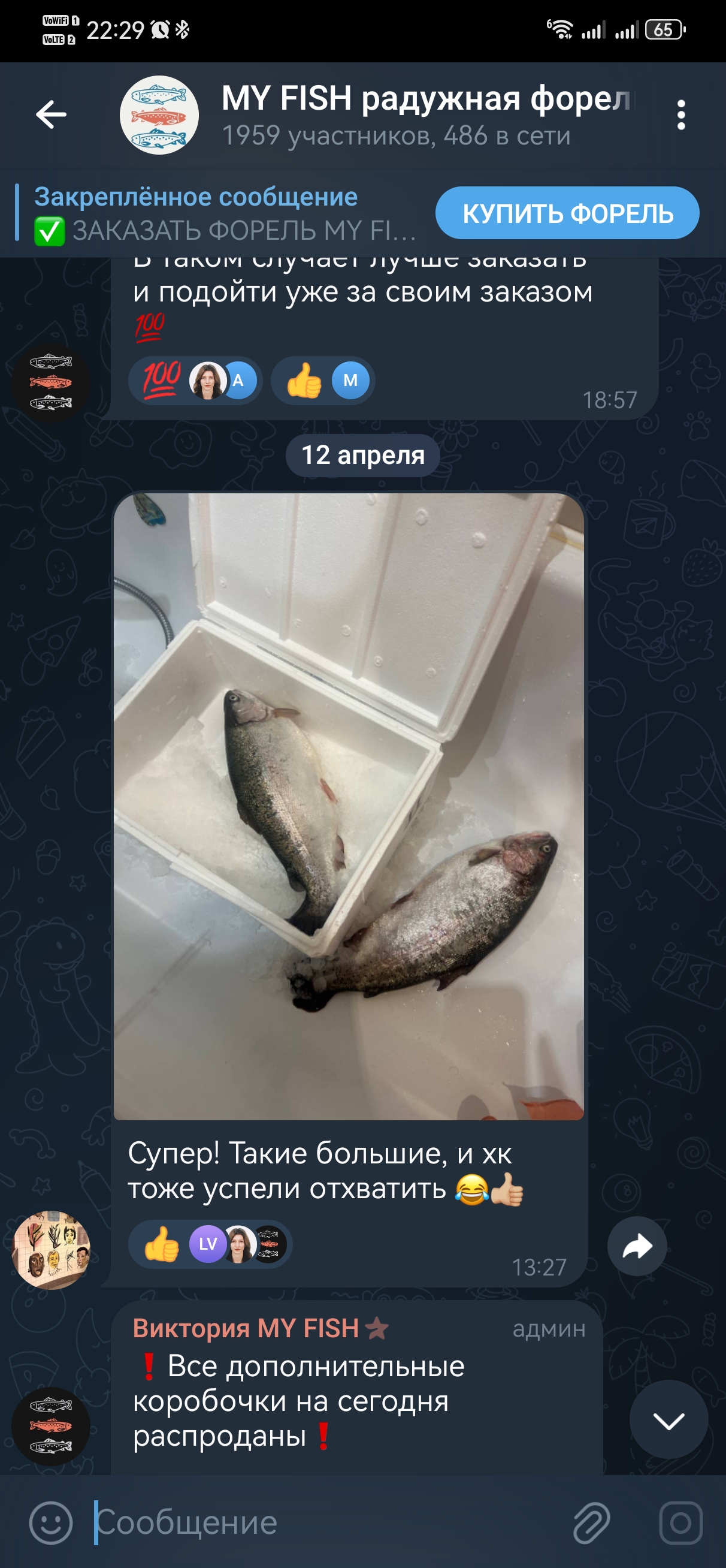The width and height of the screenshot is (726, 1568).
Task: Forward the fish photo message
Action: click(637, 1246)
